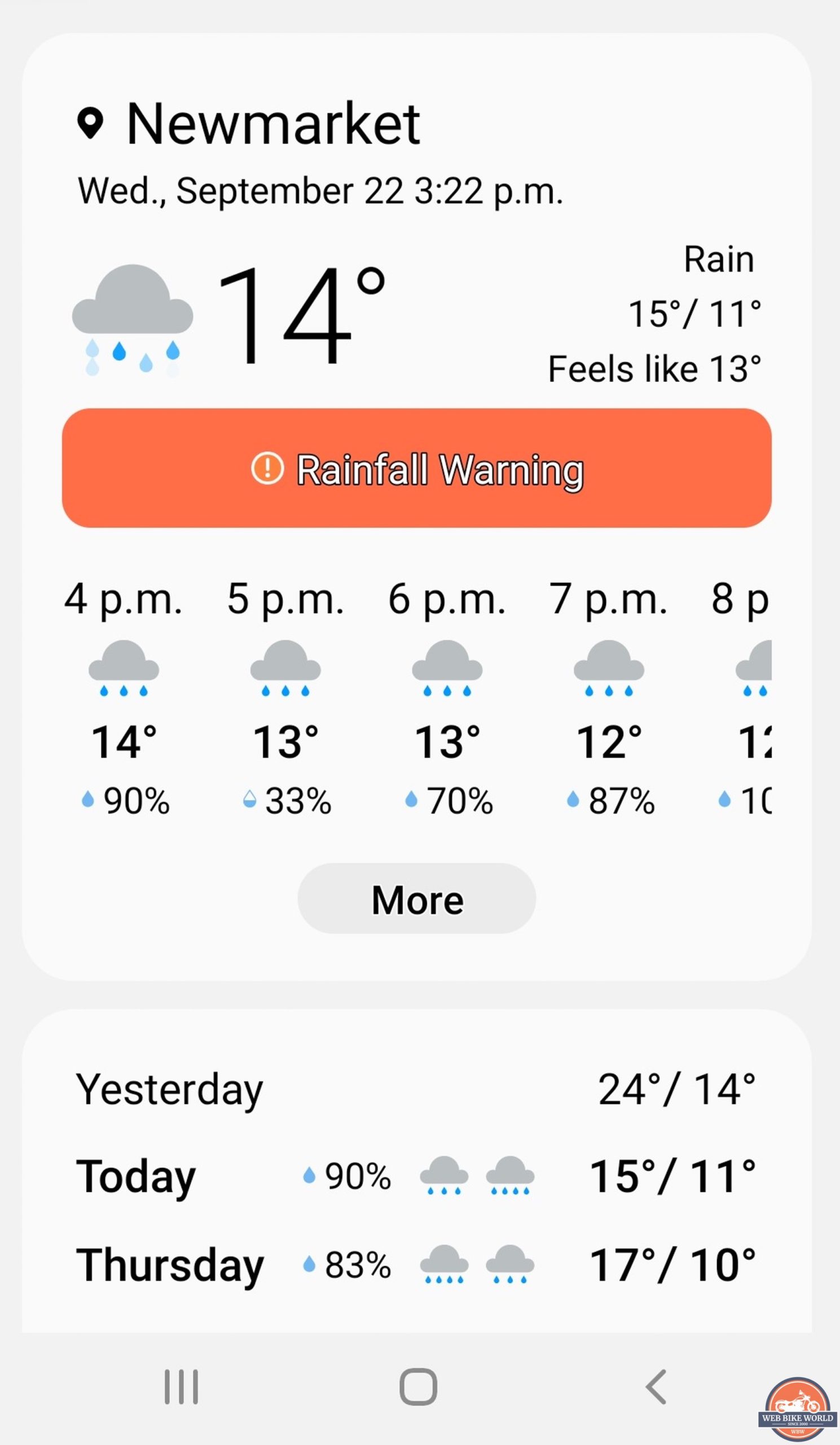Go back with the system back button

656,1386
